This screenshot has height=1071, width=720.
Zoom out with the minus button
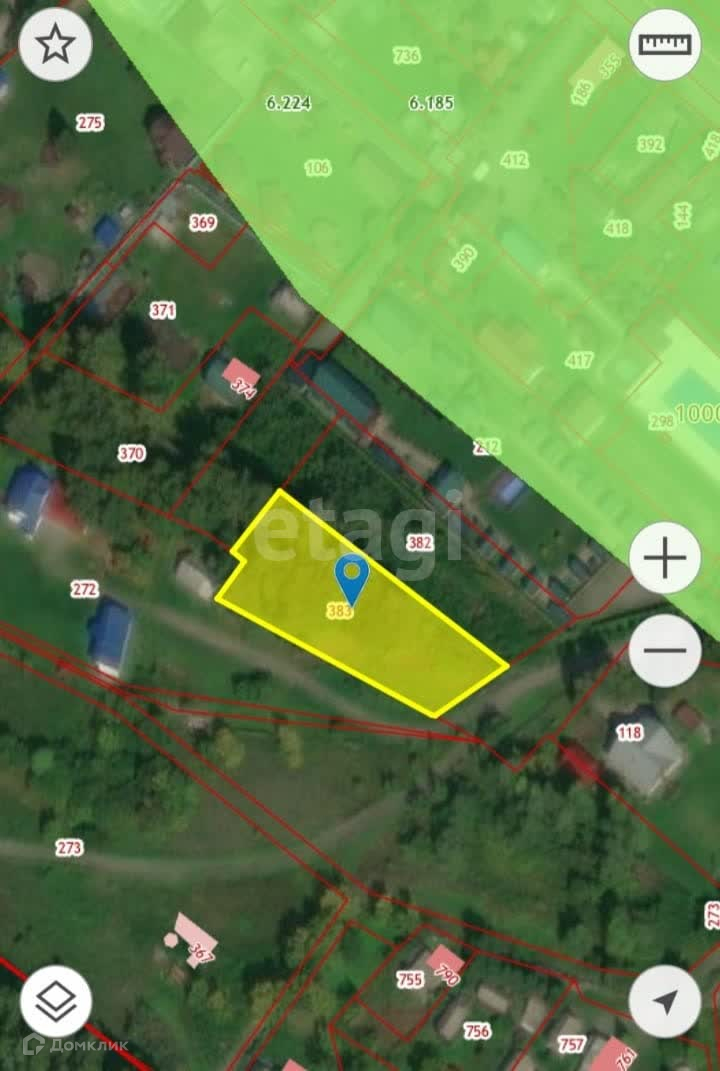point(665,651)
